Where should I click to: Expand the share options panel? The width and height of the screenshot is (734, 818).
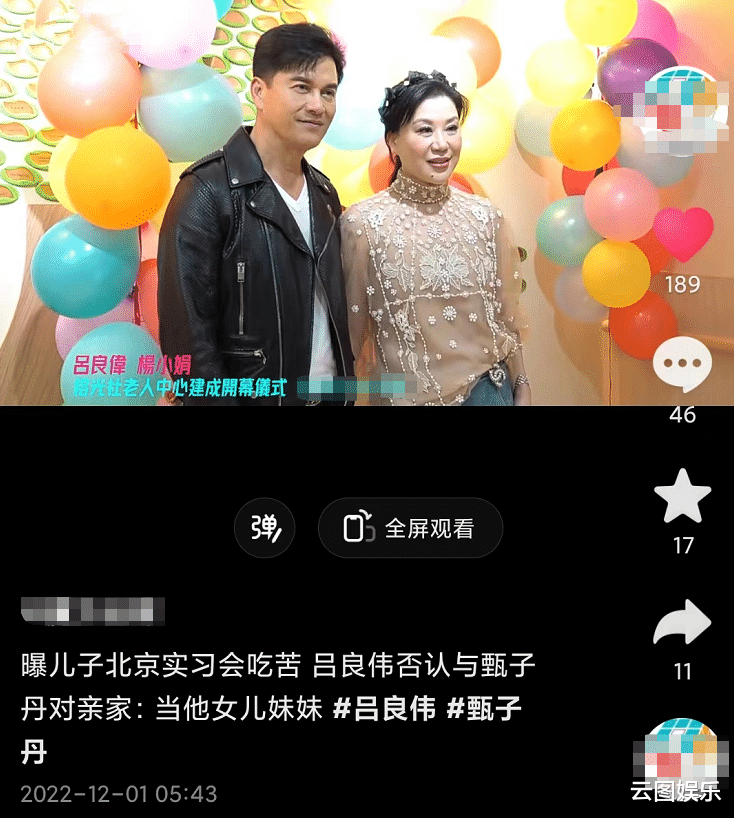(x=683, y=622)
